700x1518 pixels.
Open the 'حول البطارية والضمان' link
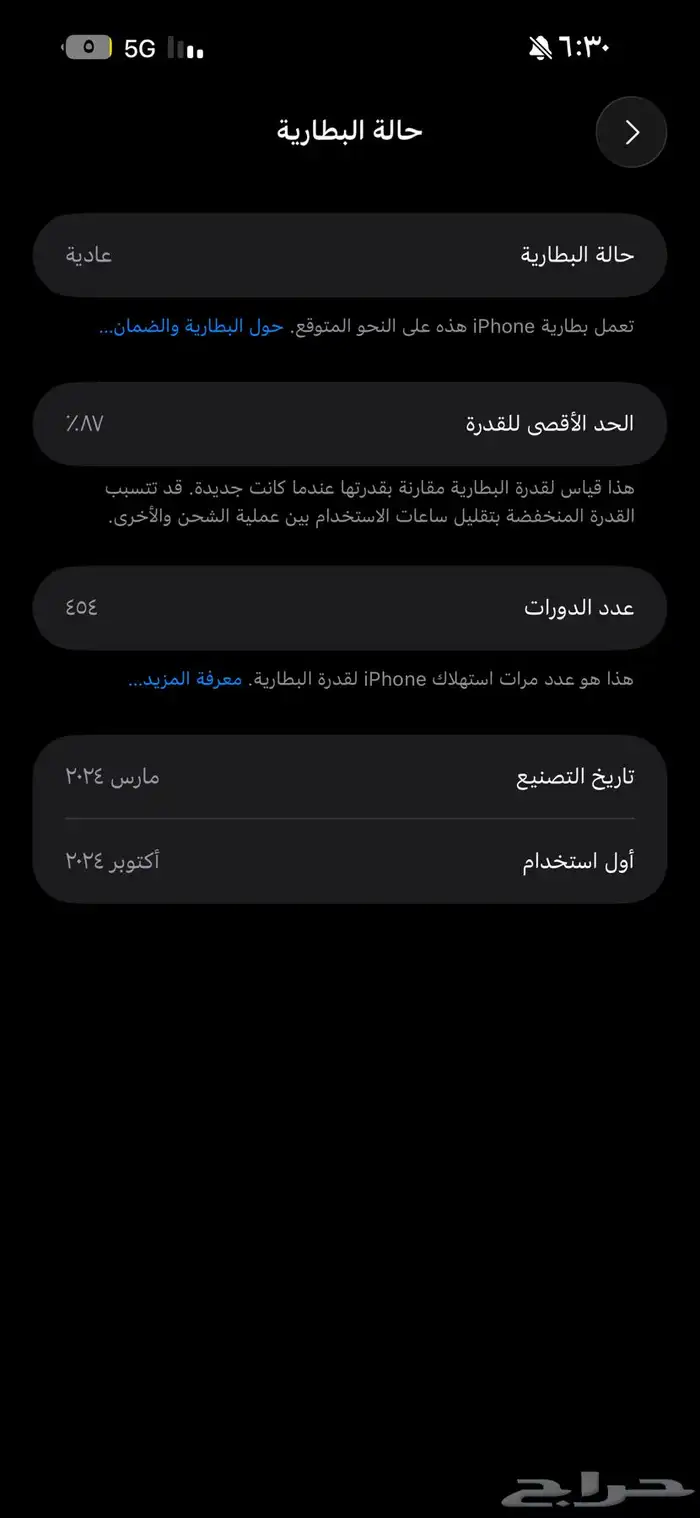pos(192,327)
